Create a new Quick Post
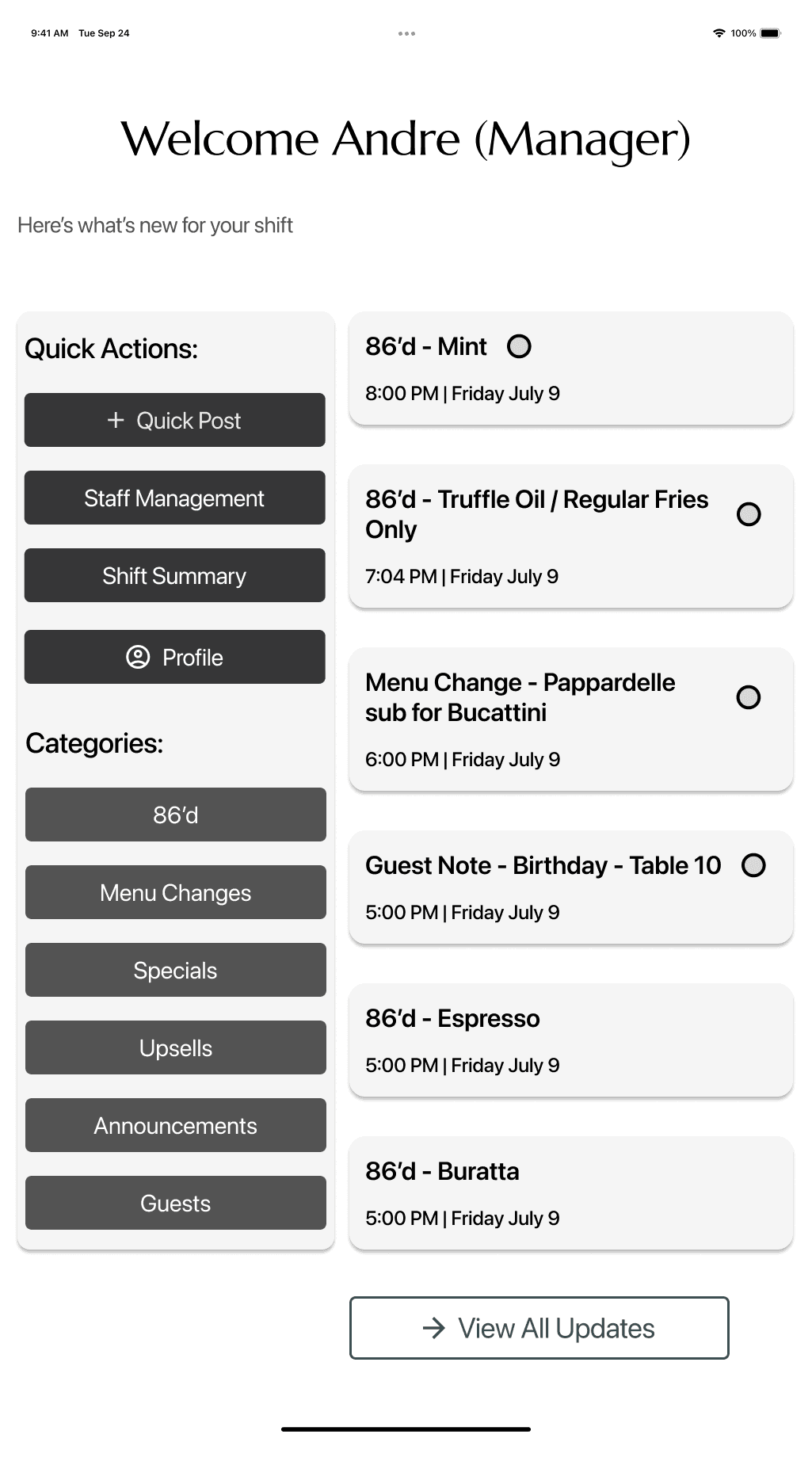The image size is (812, 1469). [174, 420]
